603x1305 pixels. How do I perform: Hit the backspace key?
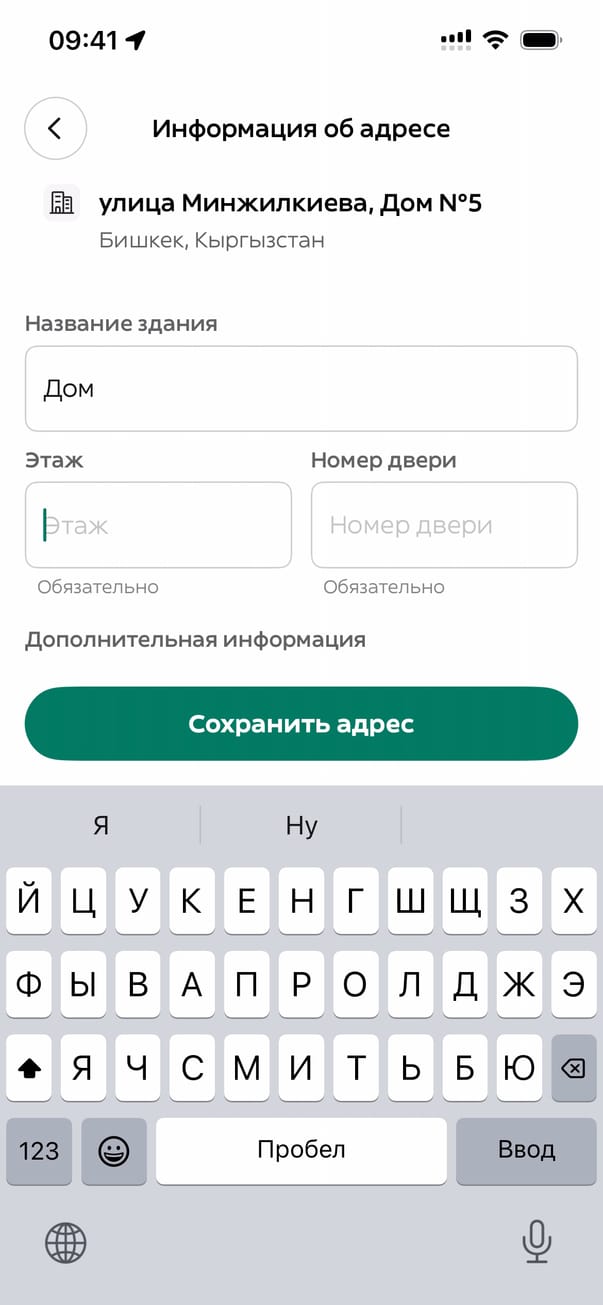point(573,1068)
